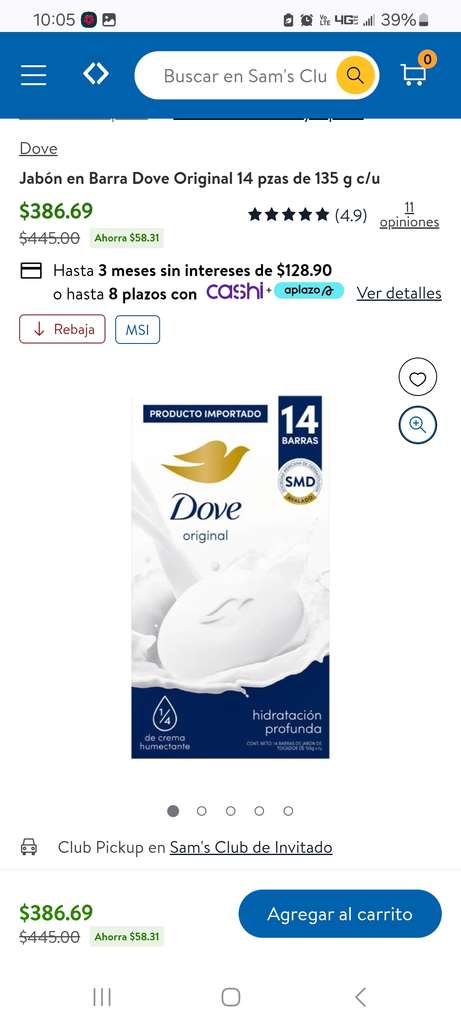
Task: Open the Dove brand link
Action: pyautogui.click(x=39, y=149)
